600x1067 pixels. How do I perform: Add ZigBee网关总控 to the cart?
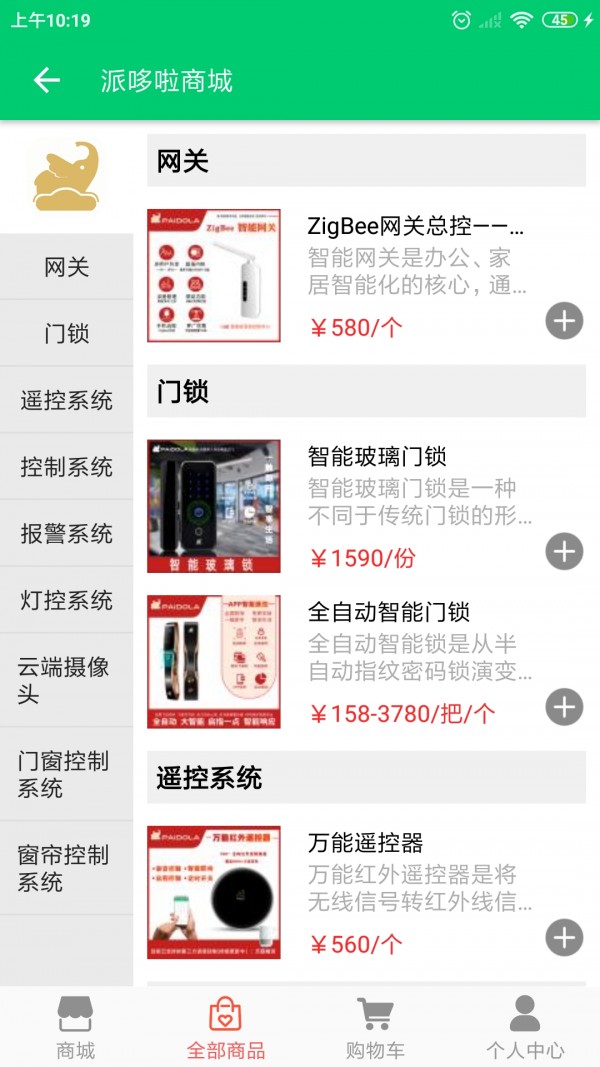564,321
